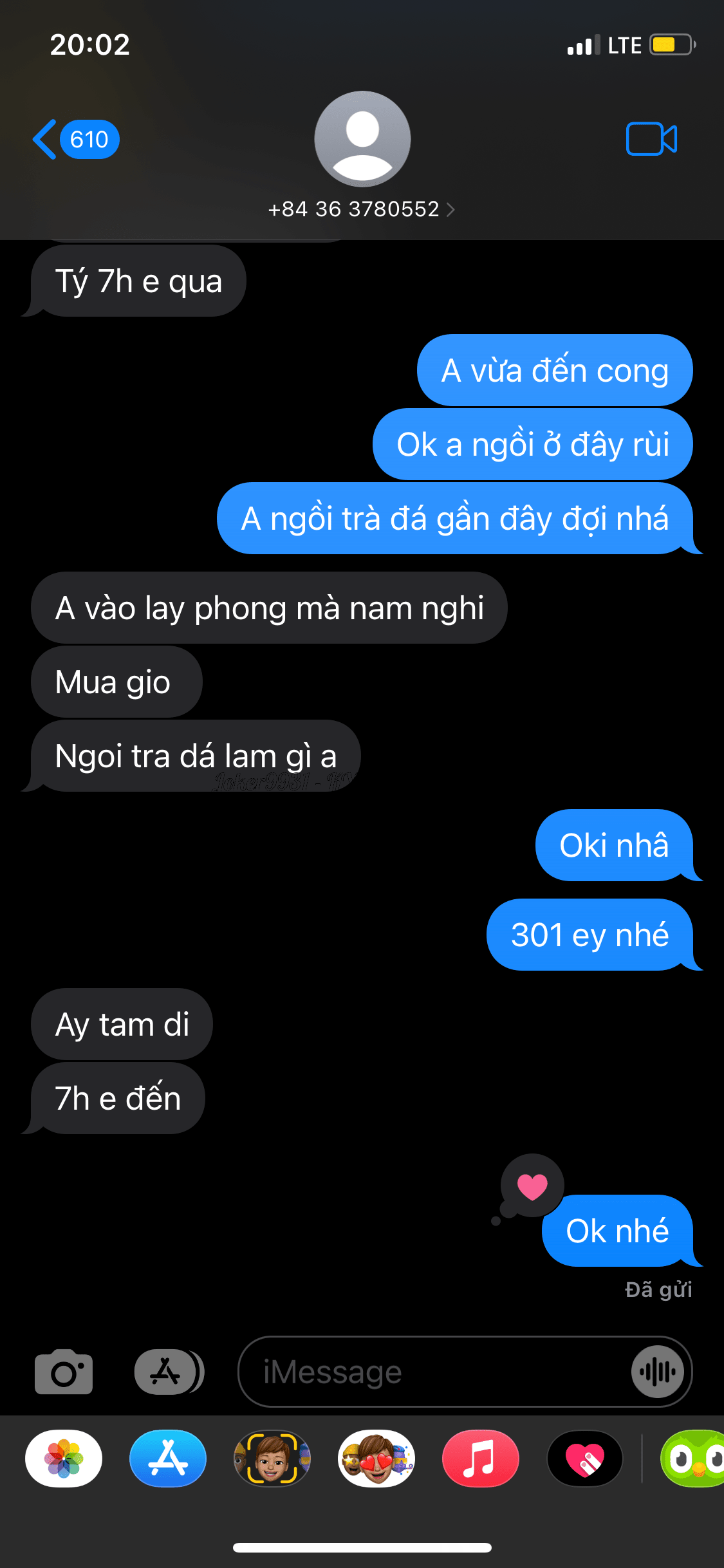Go back to the message list
Viewport: 724px width, 1568px height.
(75, 139)
